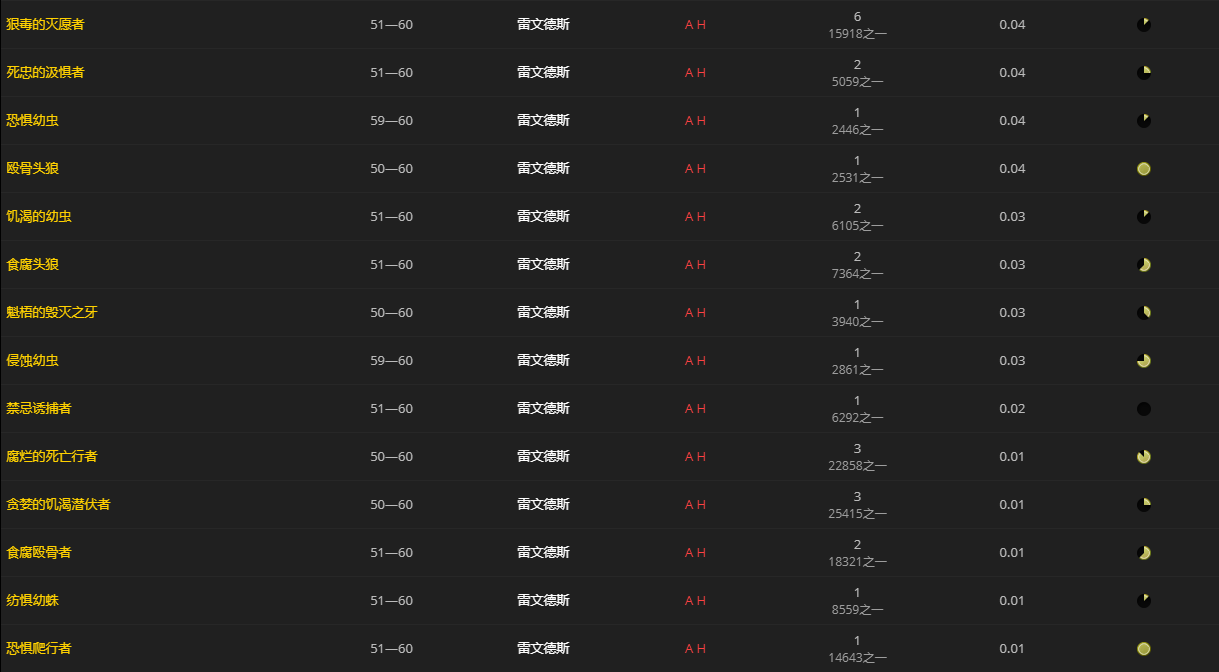Open the 殴骨头狼 NPC link
The height and width of the screenshot is (672, 1219).
click(32, 168)
